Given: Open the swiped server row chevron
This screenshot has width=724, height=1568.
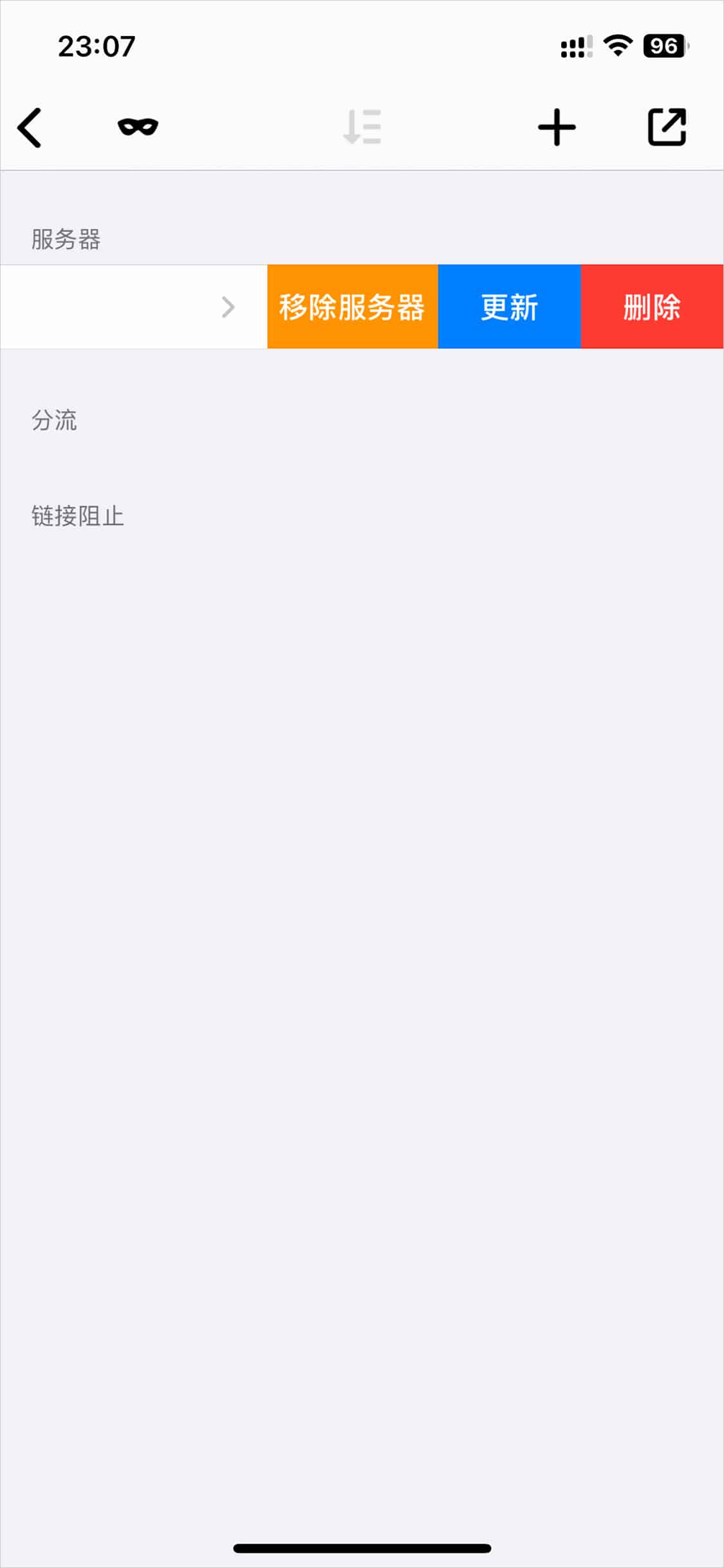Looking at the screenshot, I should 228,307.
